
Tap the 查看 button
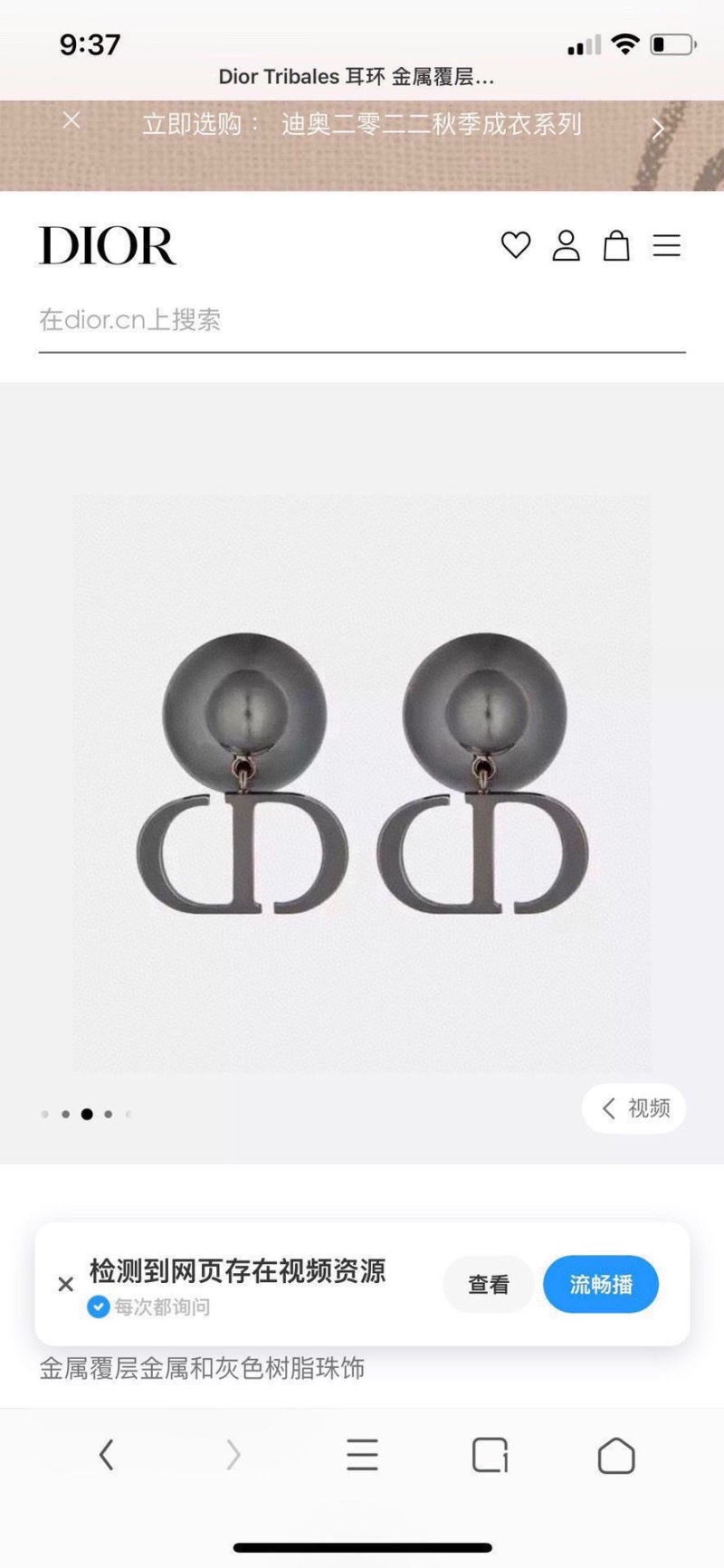487,1284
